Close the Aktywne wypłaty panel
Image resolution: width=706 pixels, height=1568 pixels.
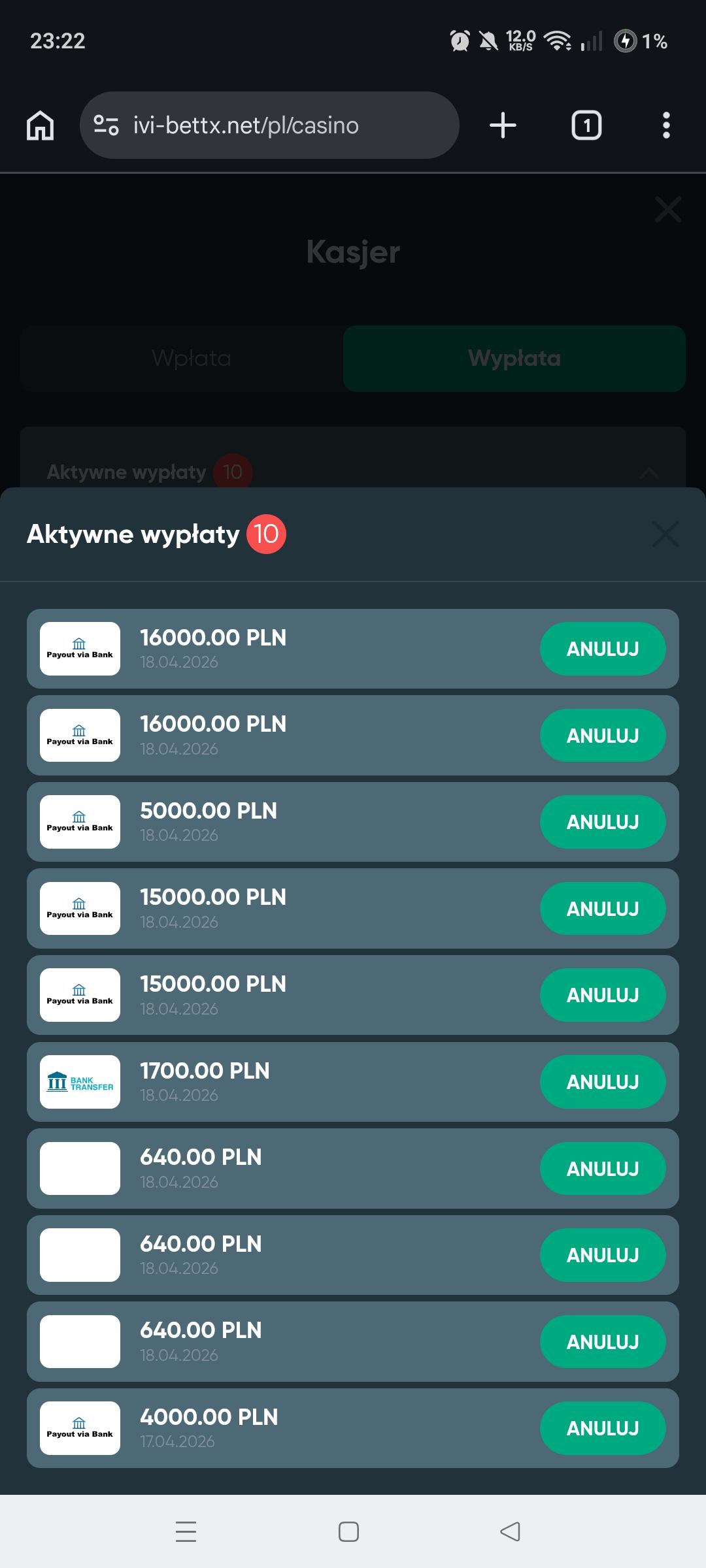click(665, 534)
